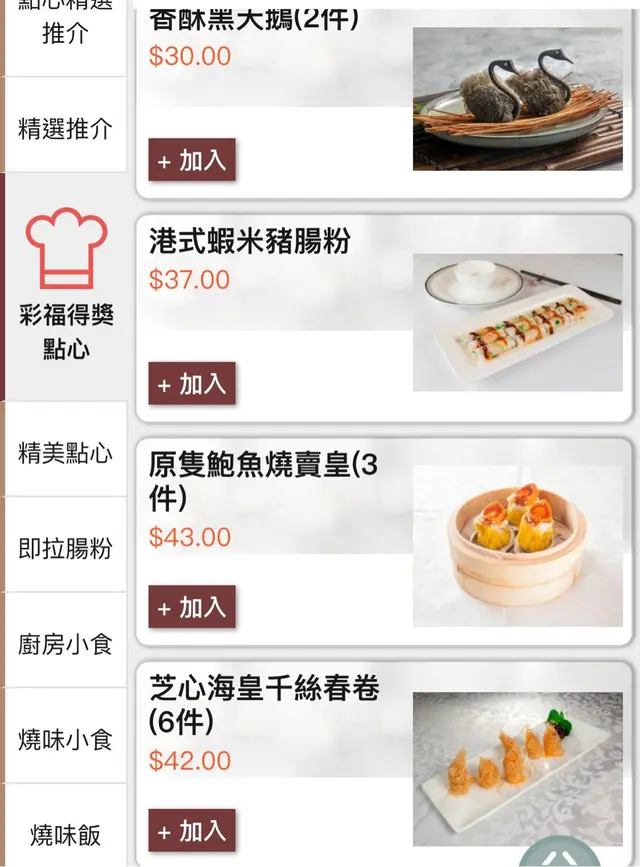View the 原隻鮑魚燒賣皇 dish photo
The height and width of the screenshot is (867, 640).
517,546
